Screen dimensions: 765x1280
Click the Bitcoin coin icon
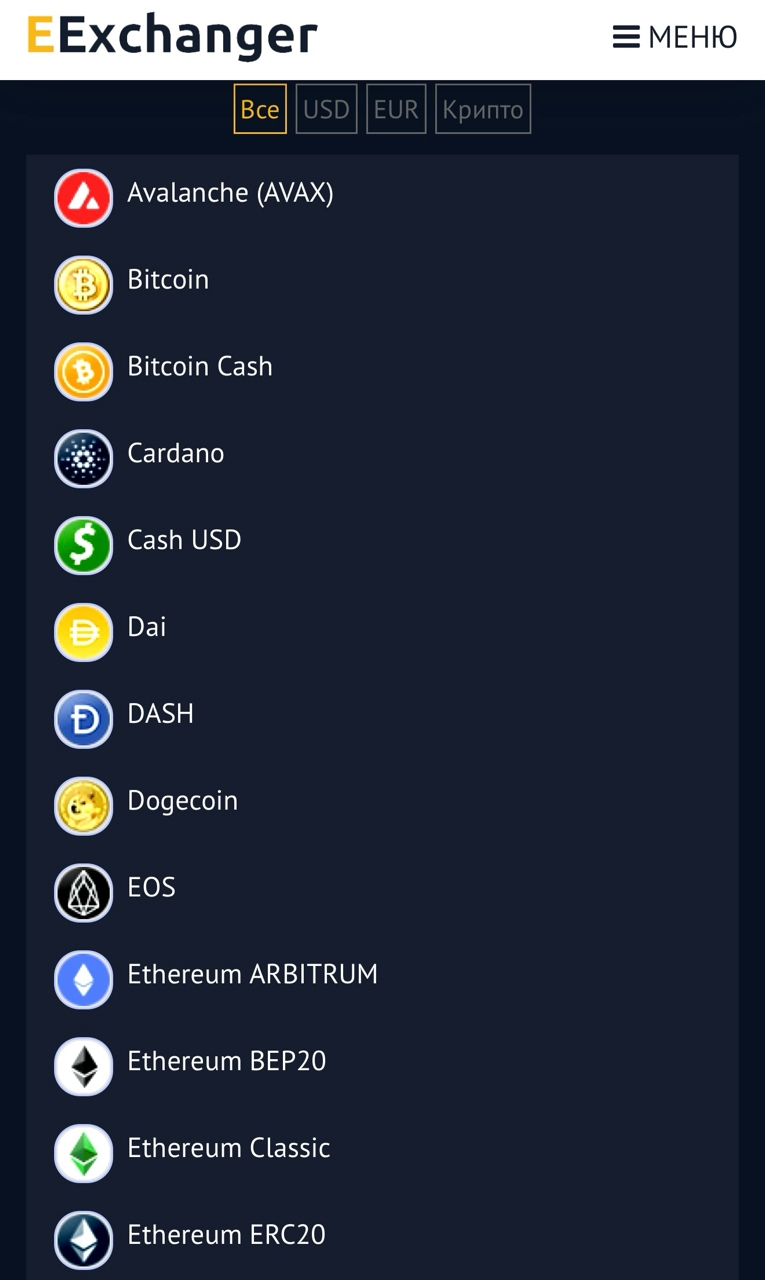tap(83, 284)
